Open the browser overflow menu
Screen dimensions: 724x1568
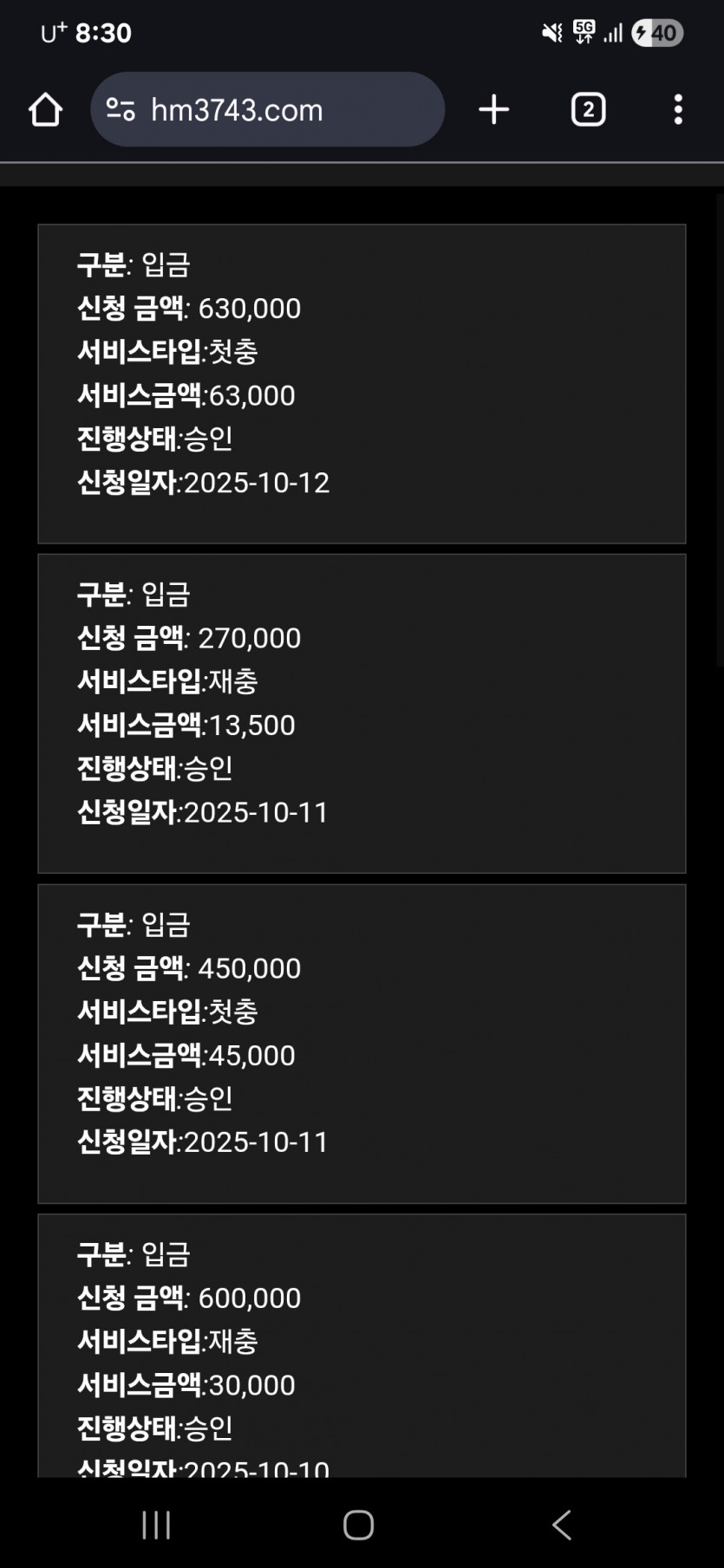(x=678, y=110)
